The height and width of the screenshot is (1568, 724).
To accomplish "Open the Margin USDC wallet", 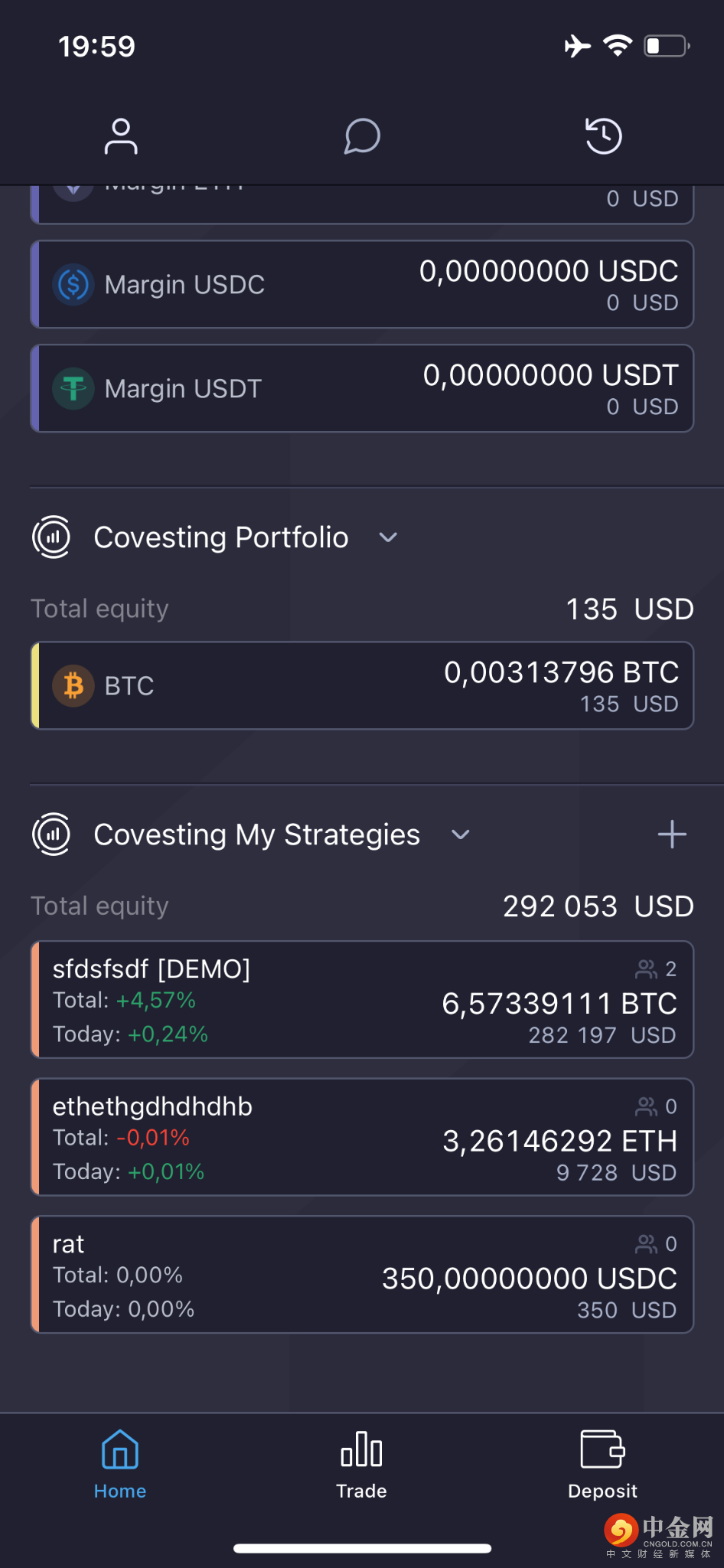I will [x=362, y=284].
